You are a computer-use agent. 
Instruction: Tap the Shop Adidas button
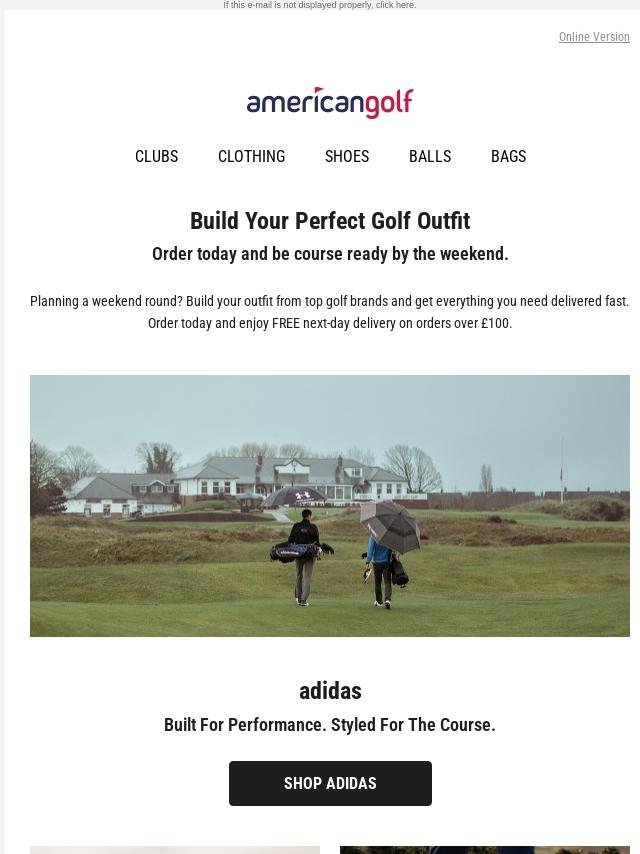click(x=330, y=783)
